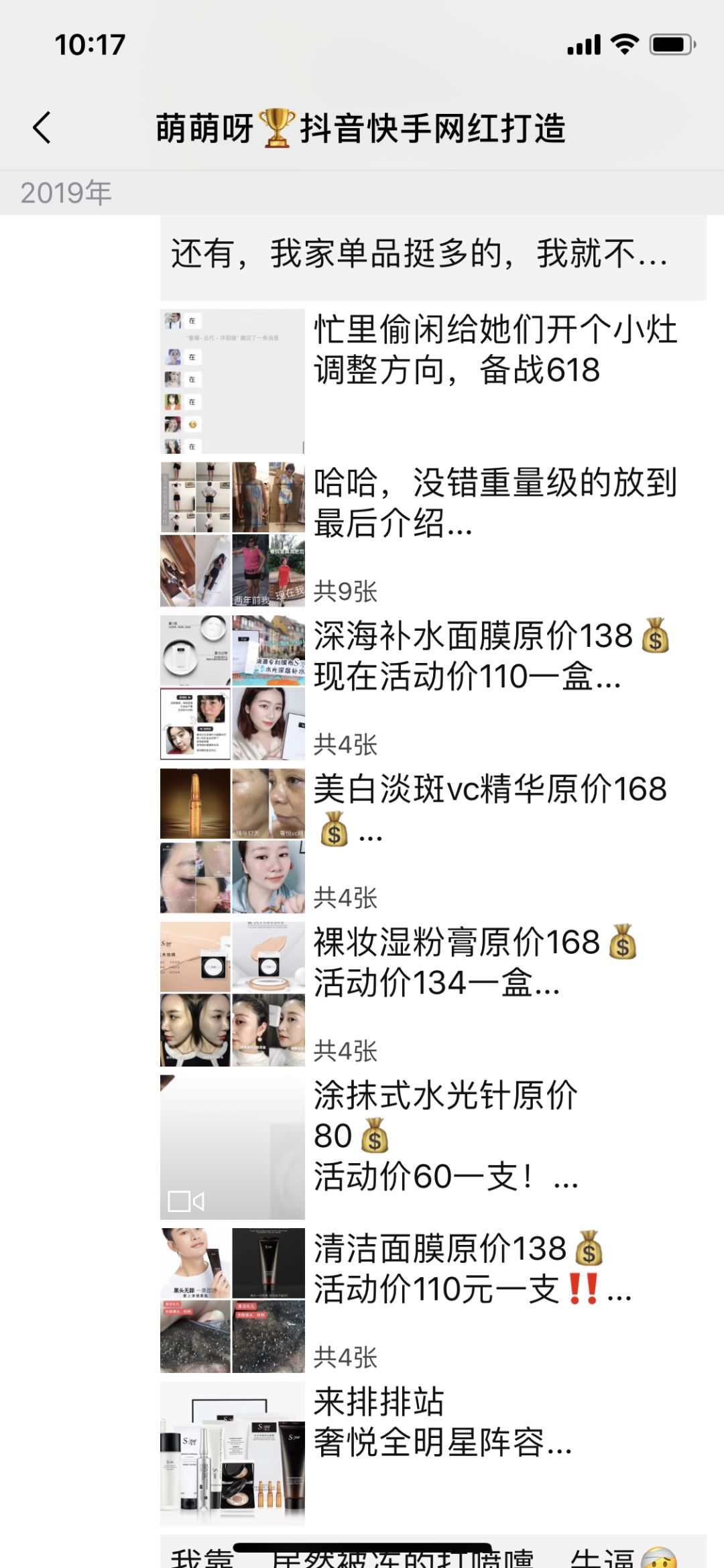View the chat screenshot image beside 备战618
724x1568 pixels.
tap(233, 381)
